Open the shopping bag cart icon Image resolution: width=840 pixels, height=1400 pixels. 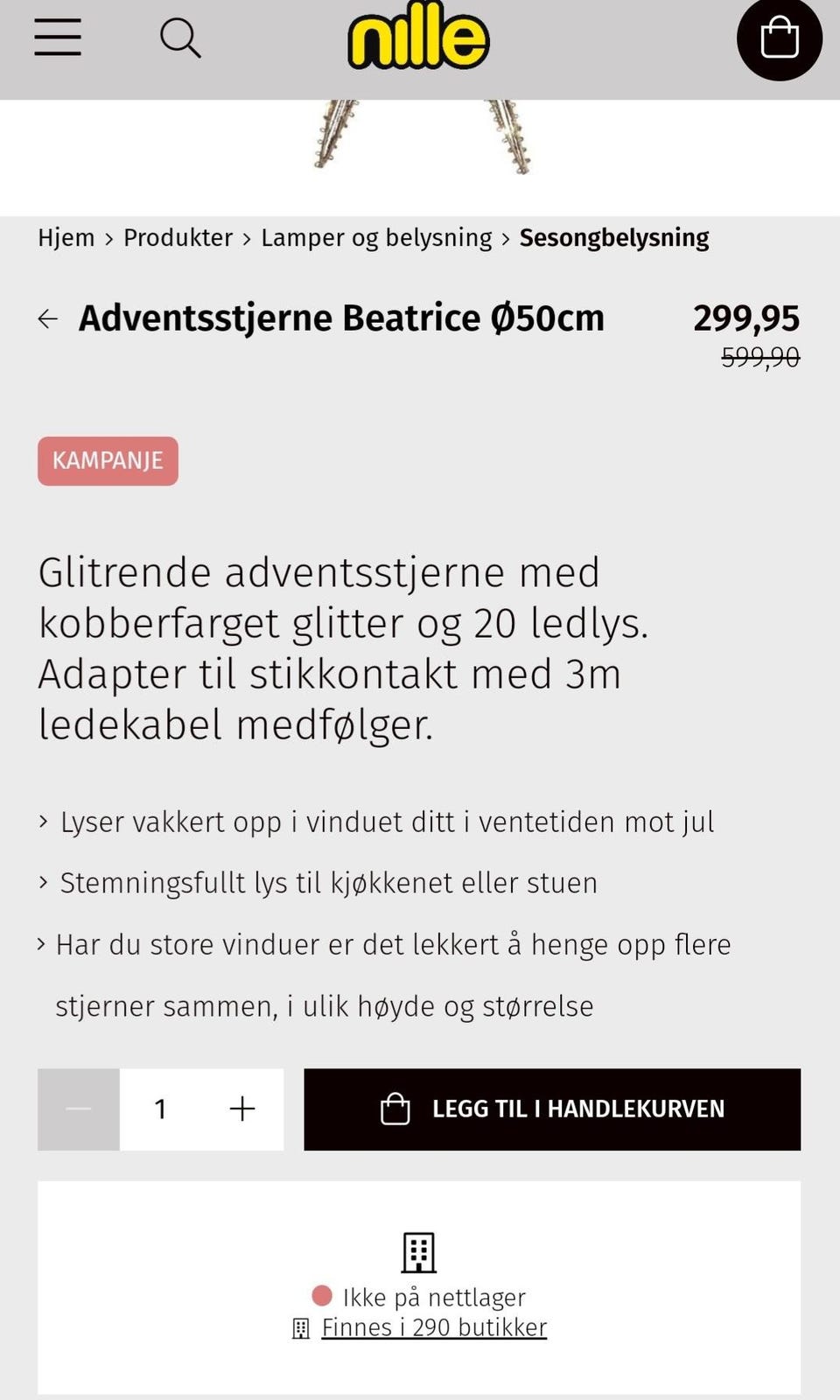pyautogui.click(x=778, y=37)
